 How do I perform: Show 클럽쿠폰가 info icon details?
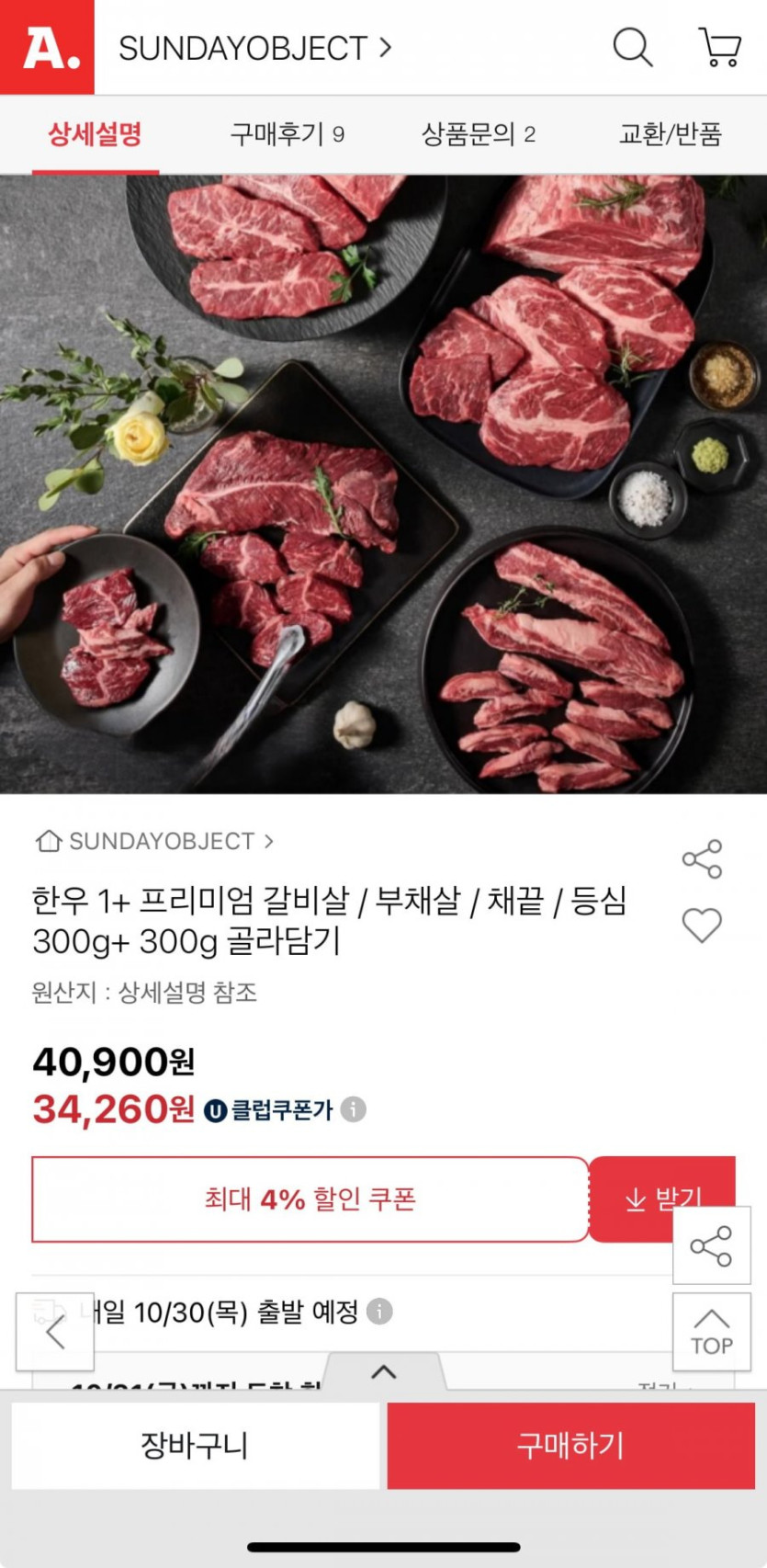[354, 1109]
